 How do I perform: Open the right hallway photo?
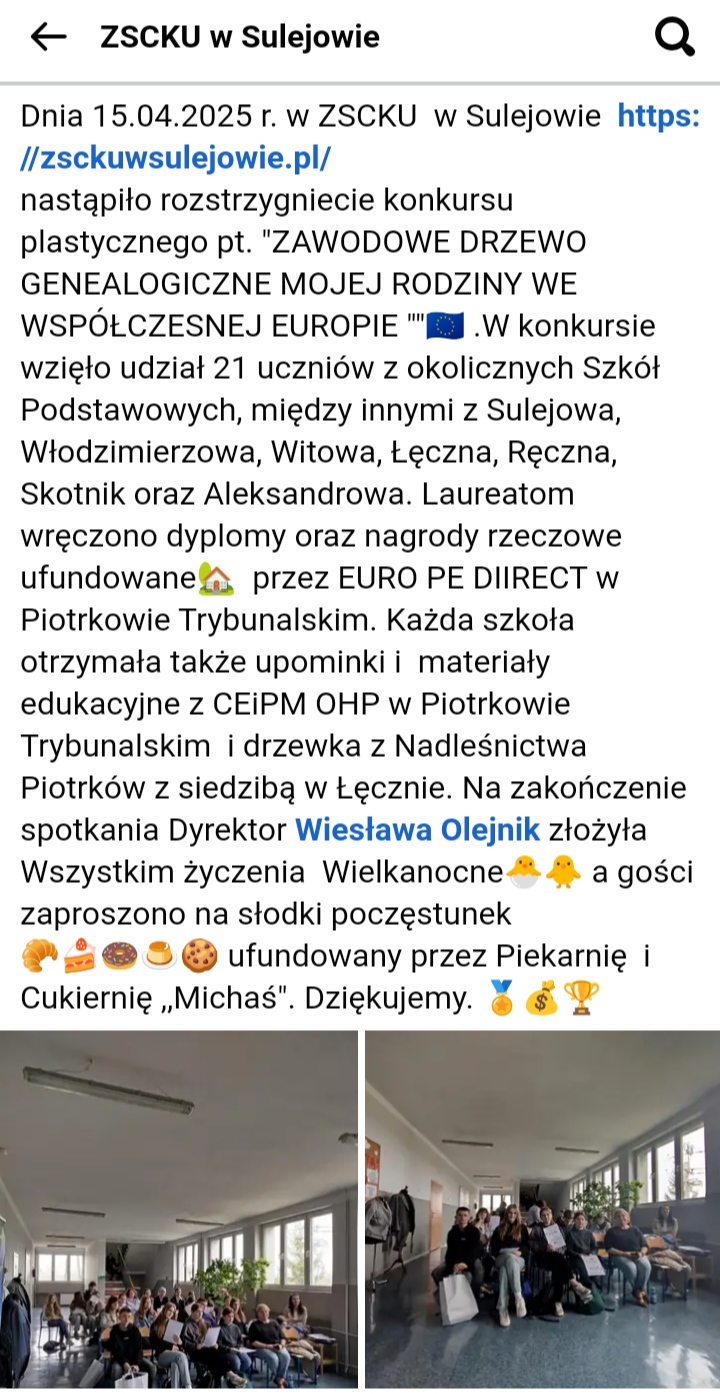(x=542, y=1209)
